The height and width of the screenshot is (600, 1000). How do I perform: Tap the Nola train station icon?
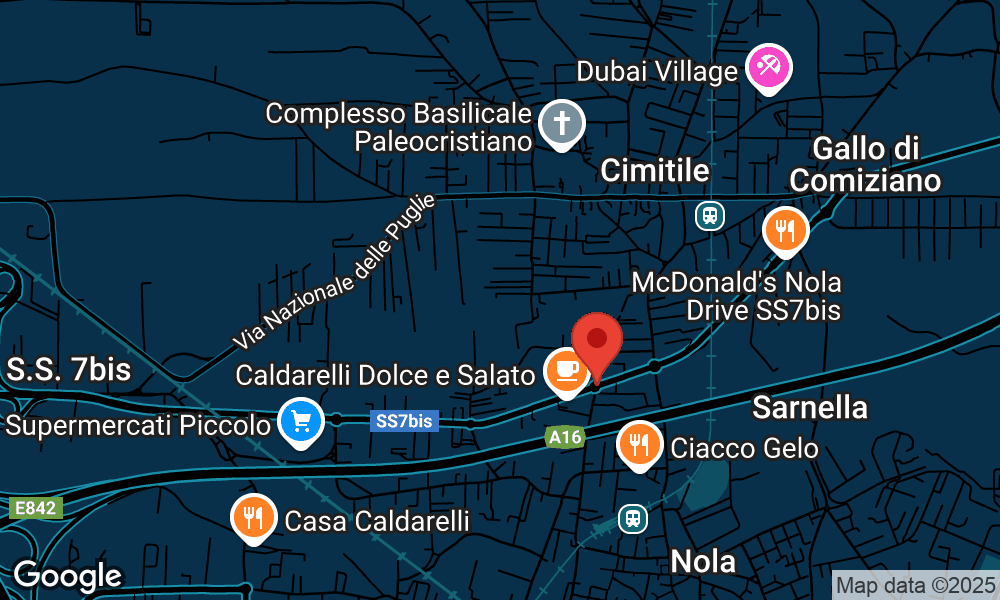click(632, 518)
